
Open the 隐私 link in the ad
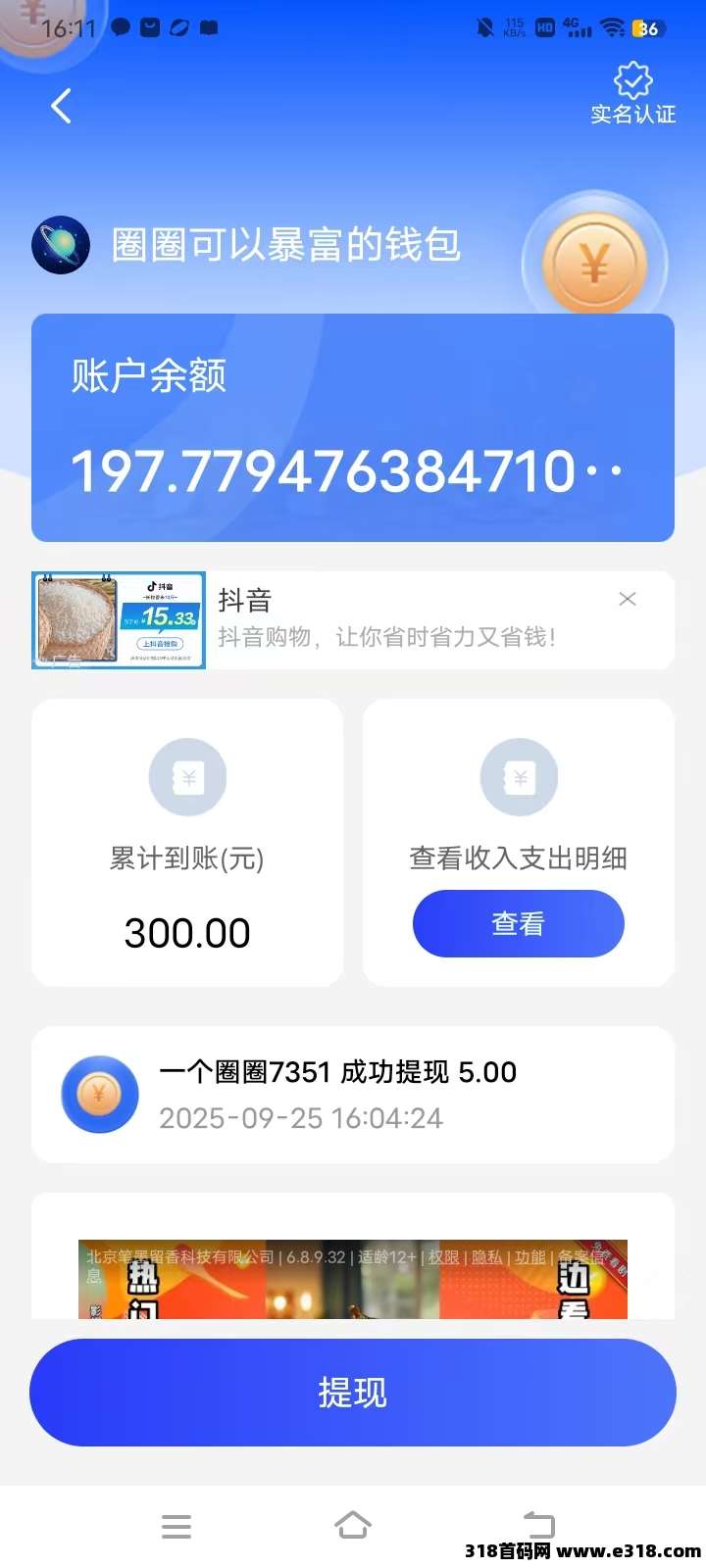click(486, 1256)
